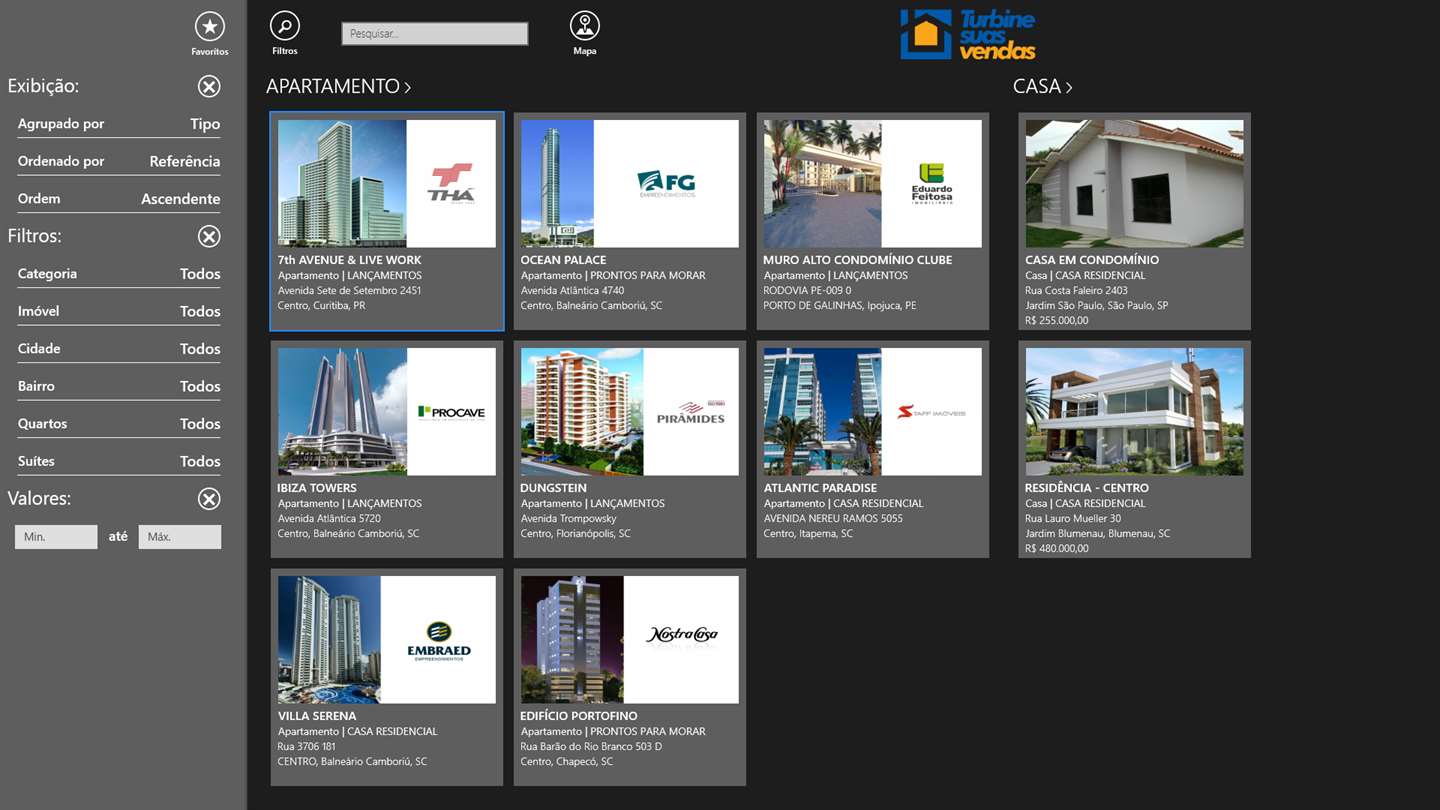Expand the CASA group
The image size is (1440, 810).
coord(1042,87)
